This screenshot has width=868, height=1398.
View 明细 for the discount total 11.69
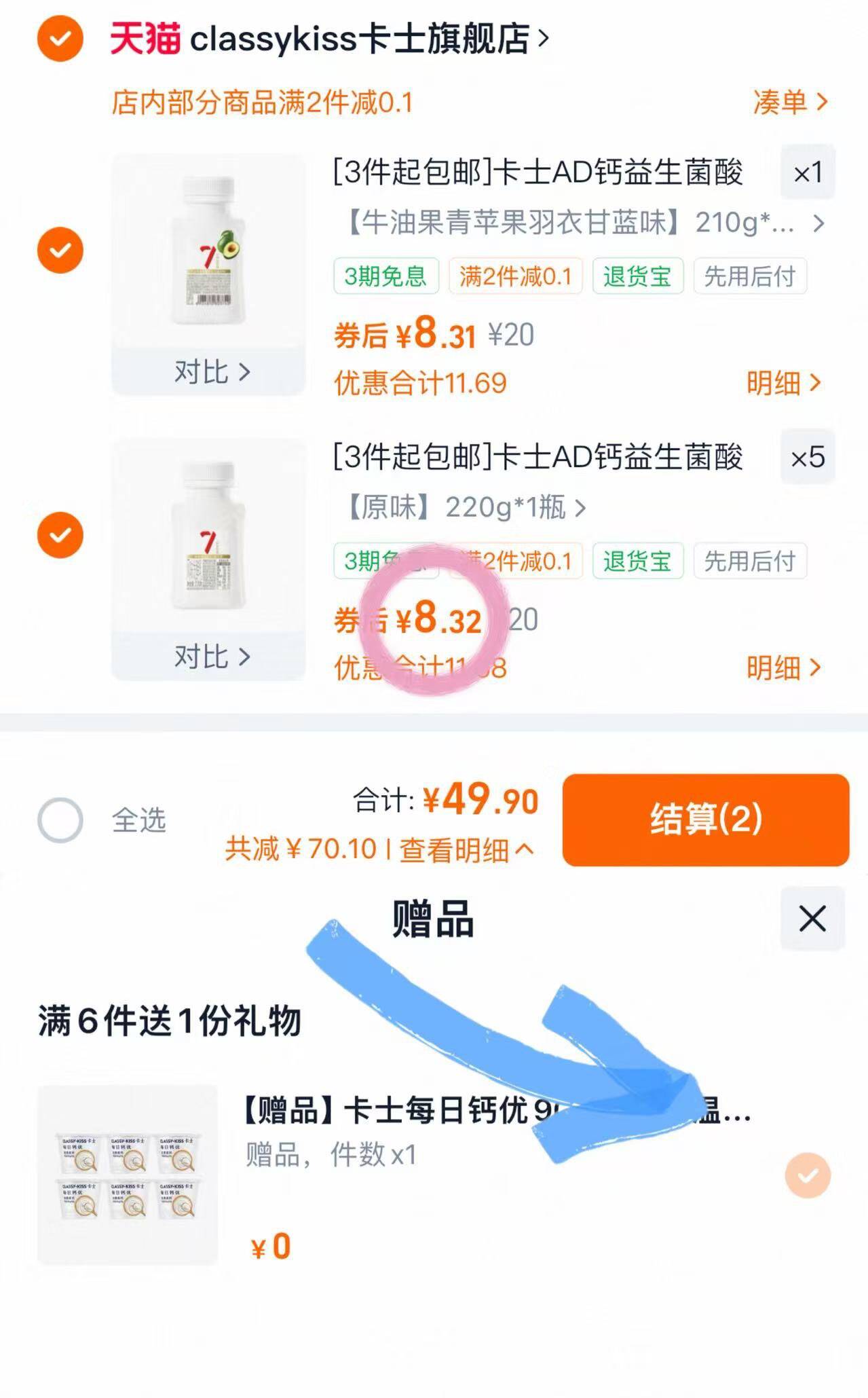tap(783, 384)
